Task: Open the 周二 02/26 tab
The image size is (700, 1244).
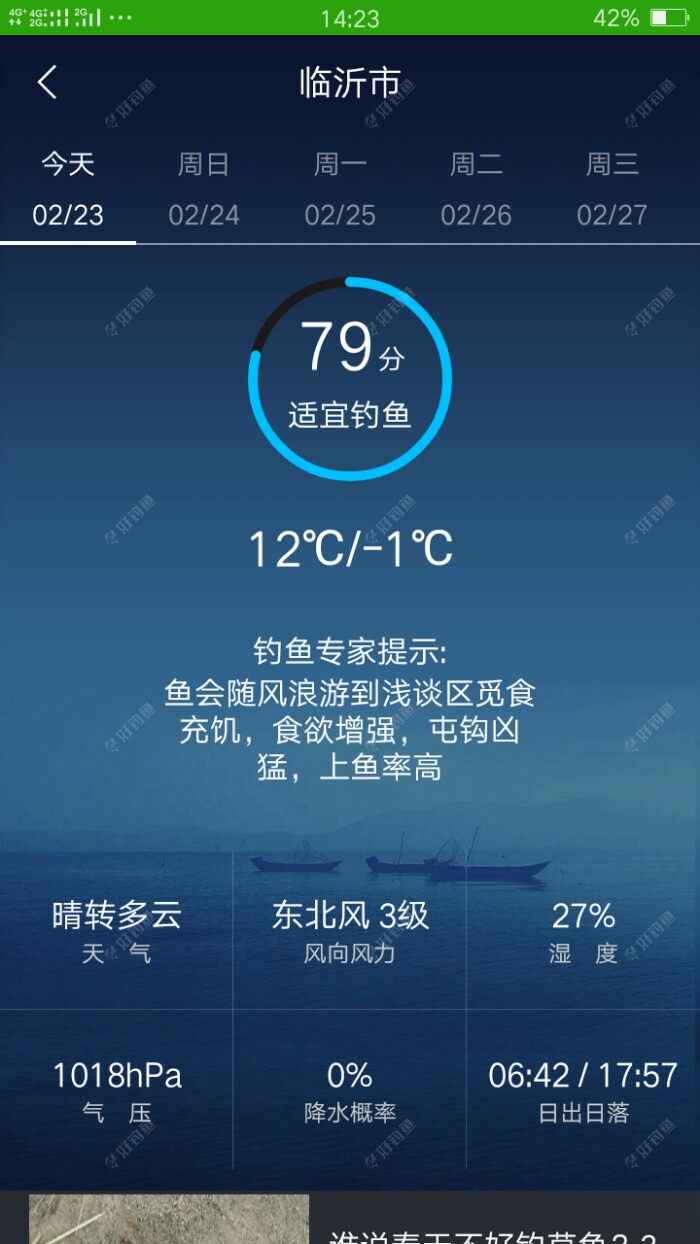Action: (476, 190)
